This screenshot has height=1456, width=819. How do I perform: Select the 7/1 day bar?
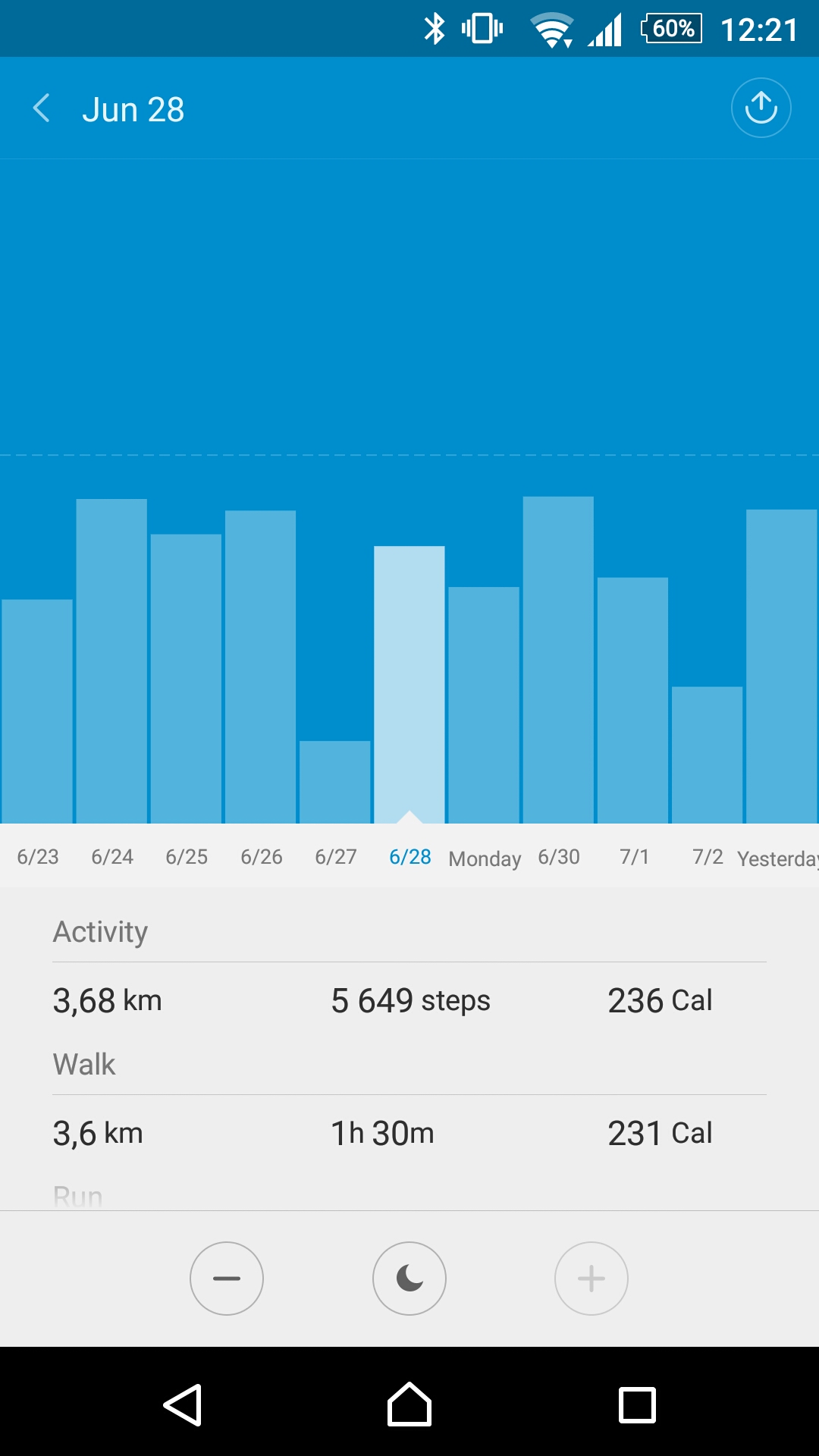632,701
